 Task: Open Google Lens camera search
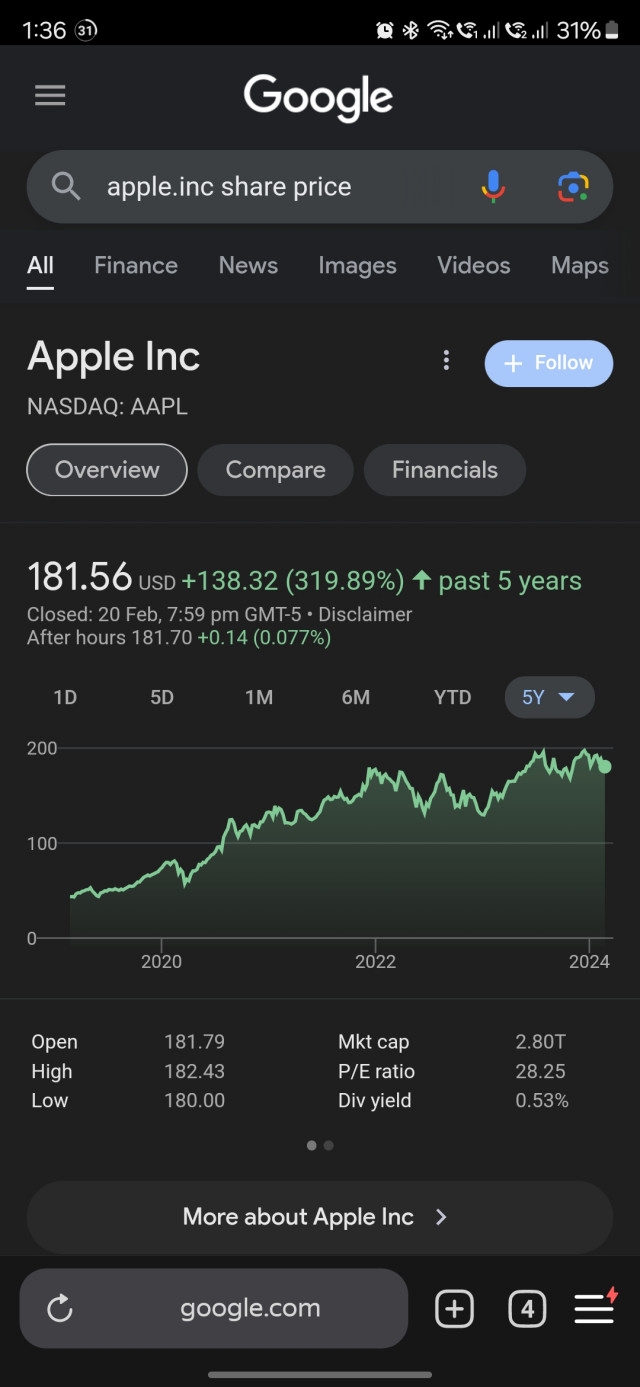tap(573, 187)
